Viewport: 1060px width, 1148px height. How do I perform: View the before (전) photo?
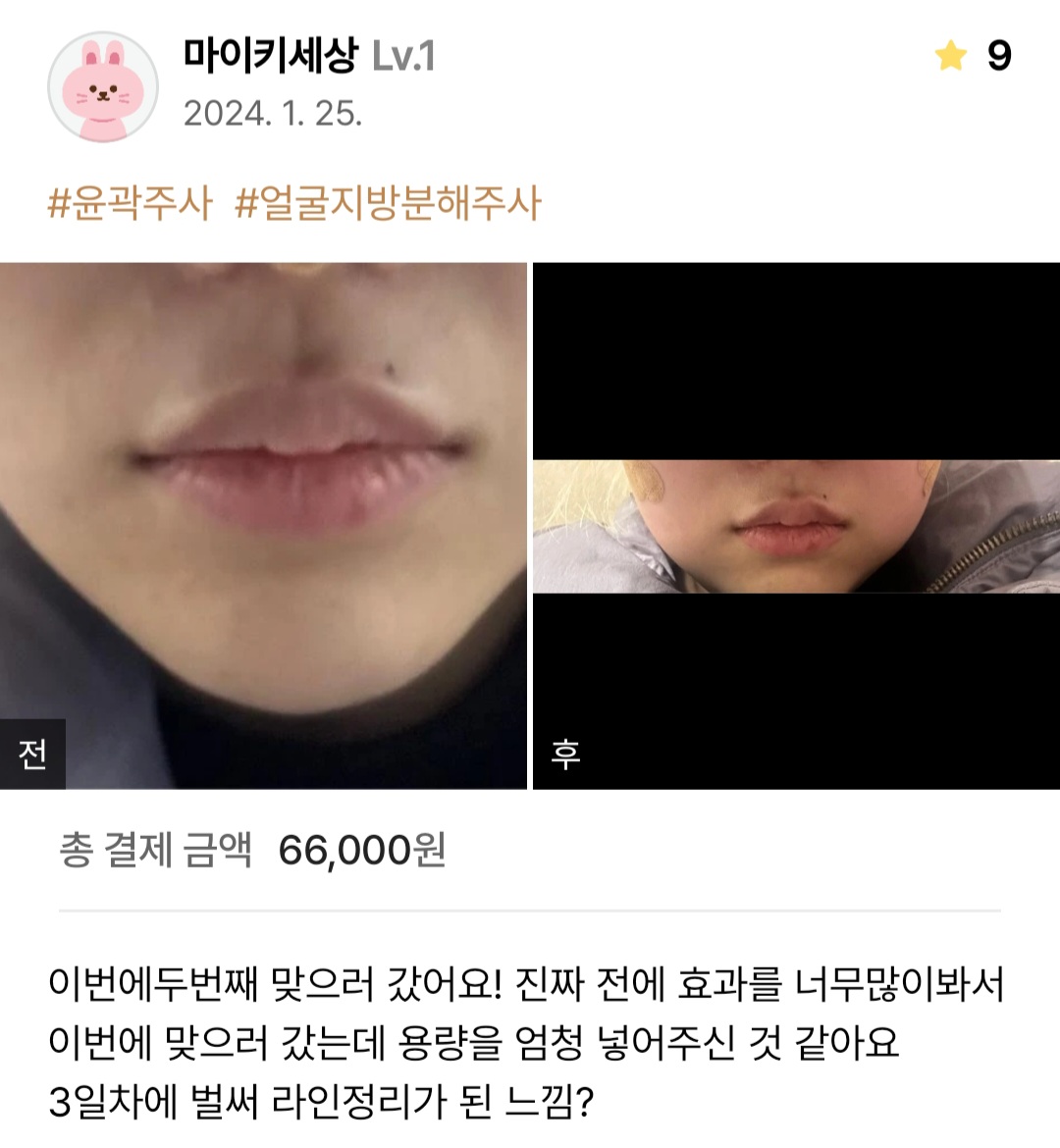263,525
